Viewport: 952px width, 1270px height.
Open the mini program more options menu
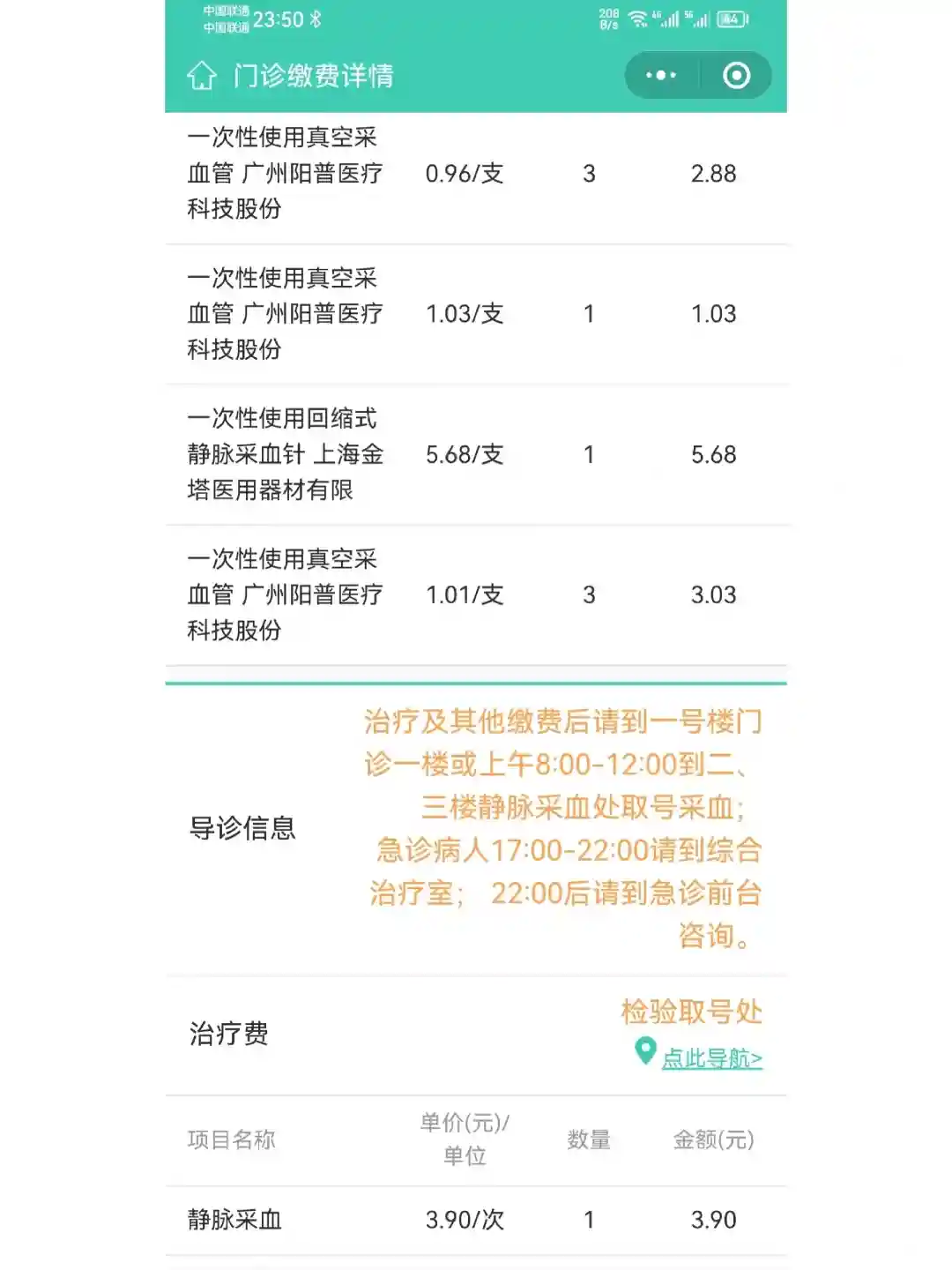[x=661, y=76]
